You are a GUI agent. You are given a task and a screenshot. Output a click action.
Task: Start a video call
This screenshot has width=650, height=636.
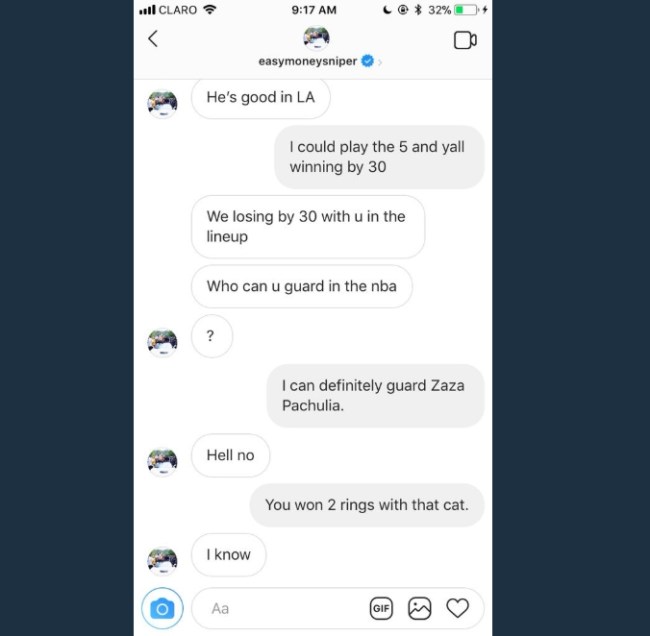tap(464, 40)
